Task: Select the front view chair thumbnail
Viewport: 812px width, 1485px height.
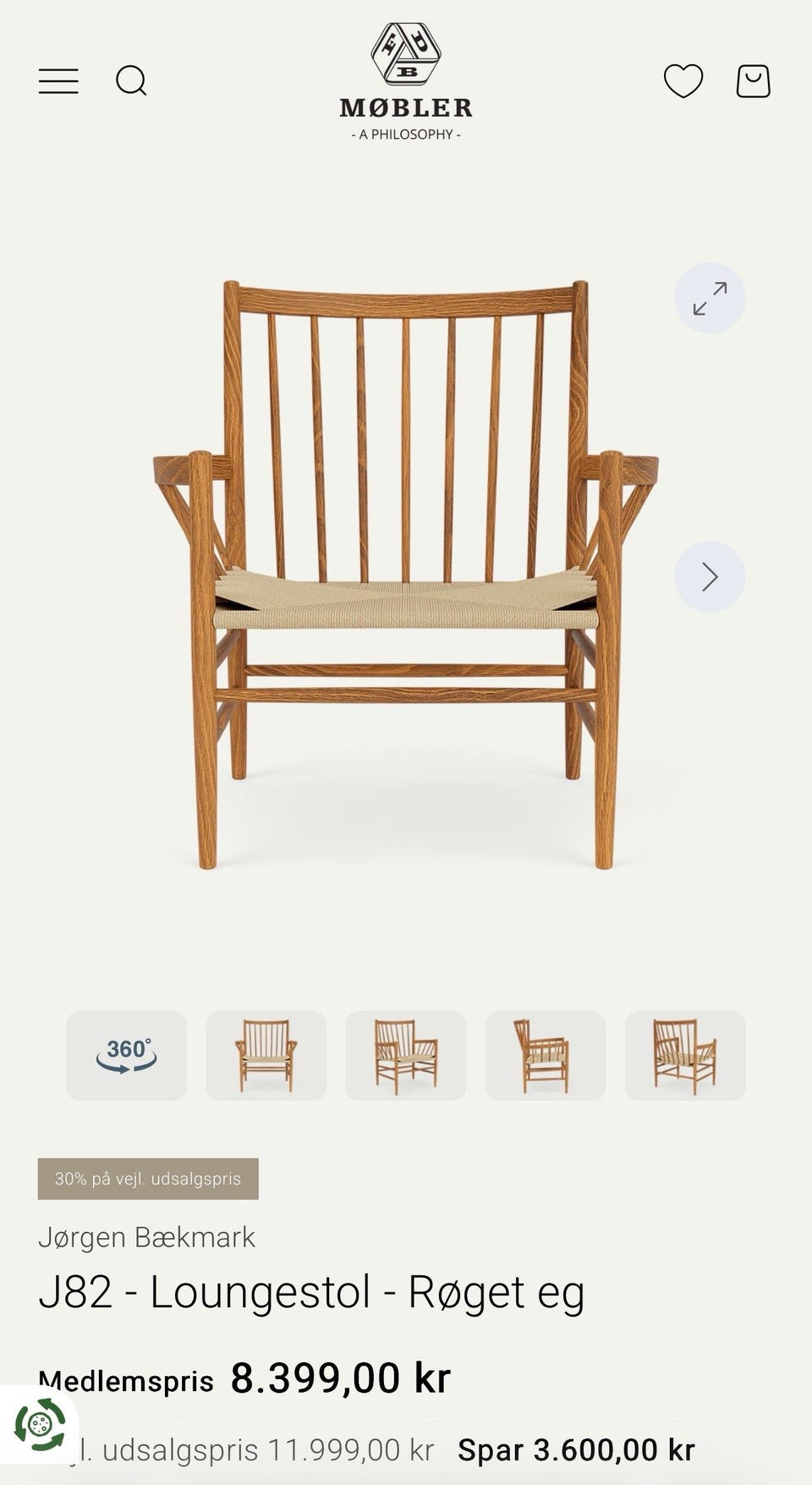Action: pos(266,1055)
